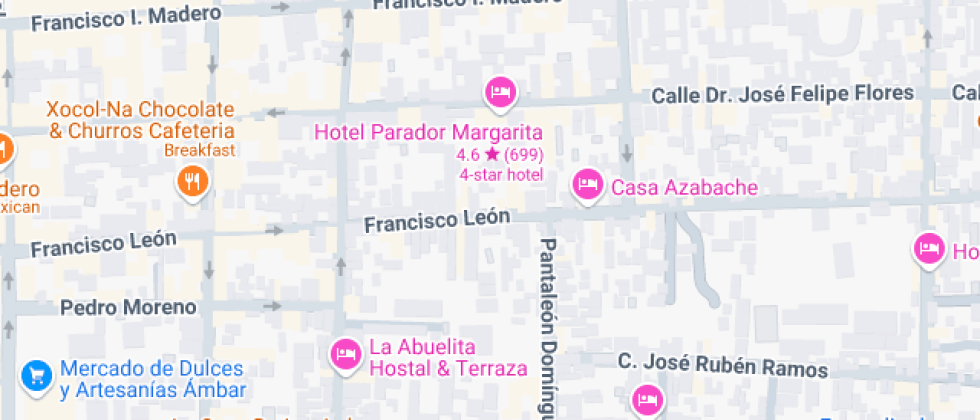The width and height of the screenshot is (980, 420).
Task: Tap La Abuelita Hostal & Terraza marker
Action: [x=345, y=353]
